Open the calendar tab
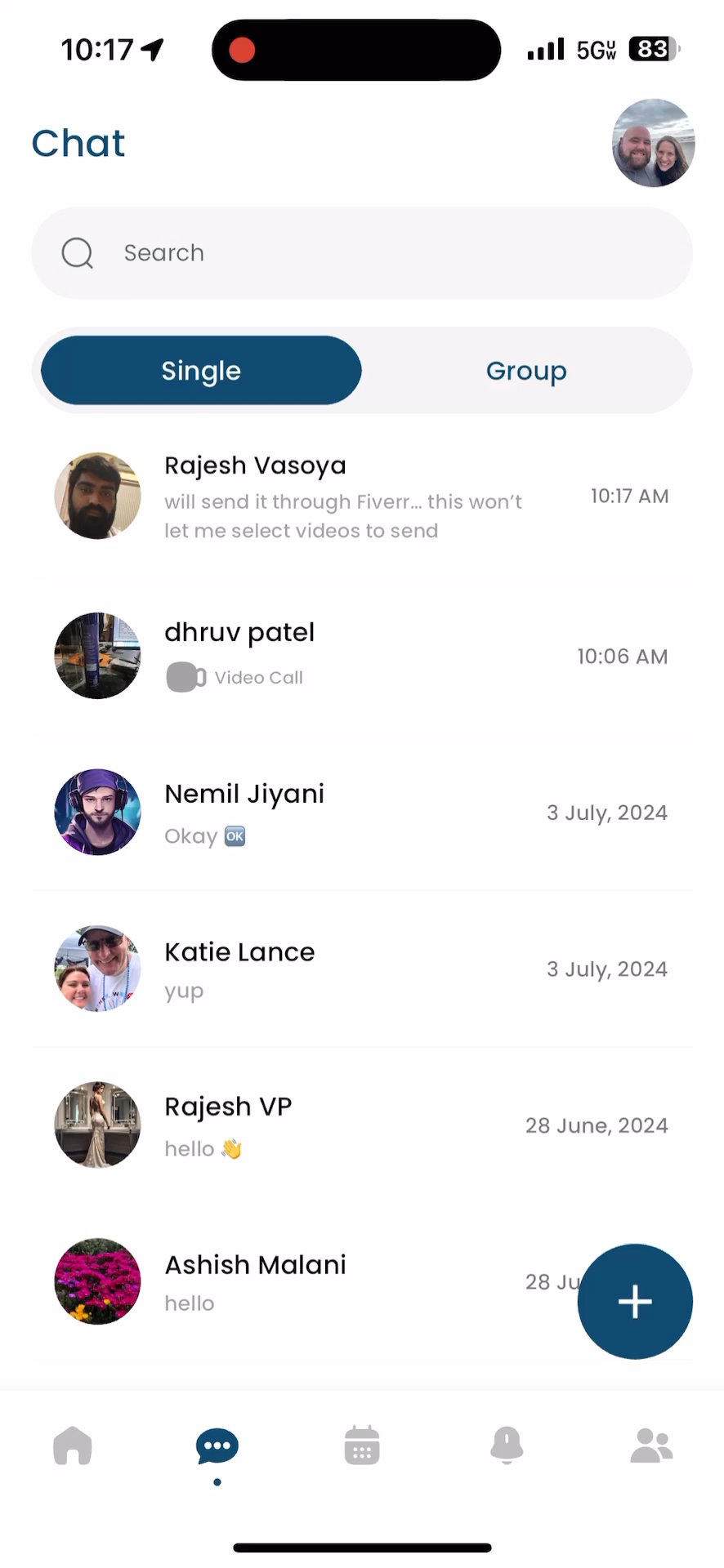This screenshot has height=1568, width=724. [x=362, y=1445]
